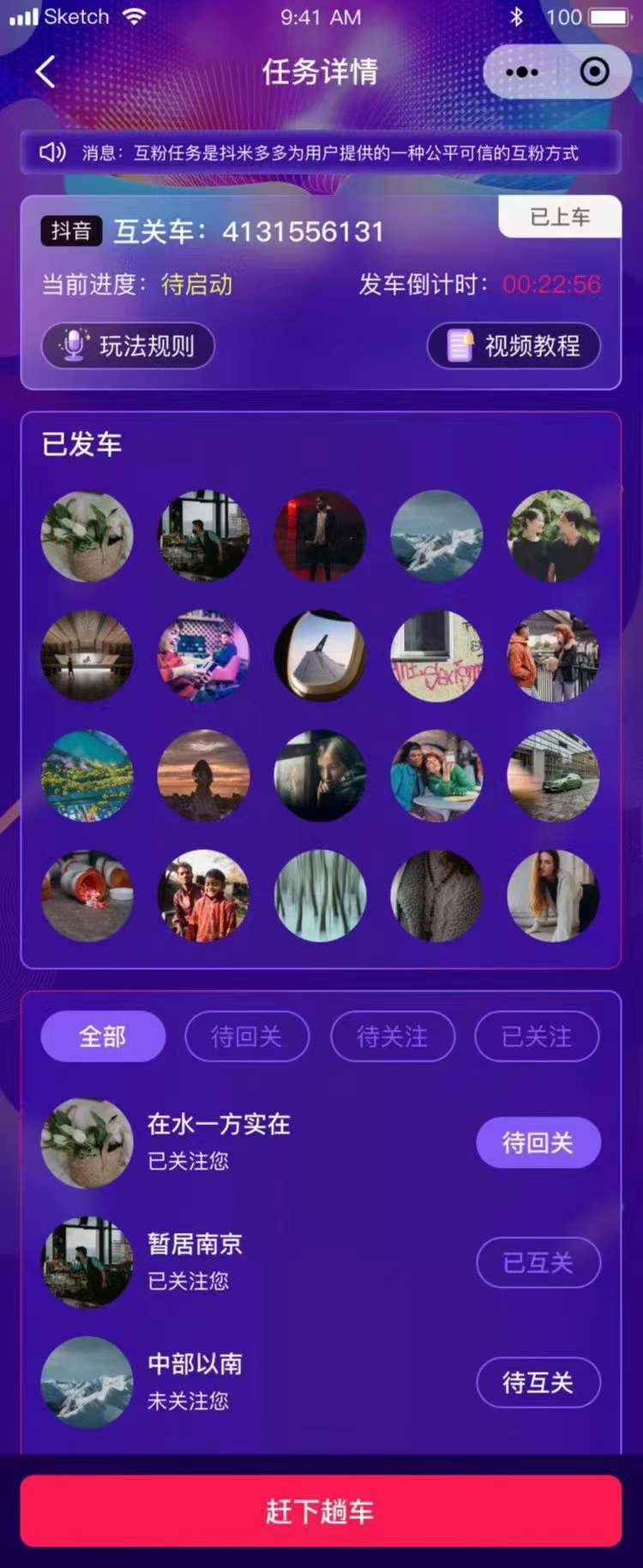The image size is (643, 1568).
Task: Open the three-dot mini program menu
Action: coord(522,72)
